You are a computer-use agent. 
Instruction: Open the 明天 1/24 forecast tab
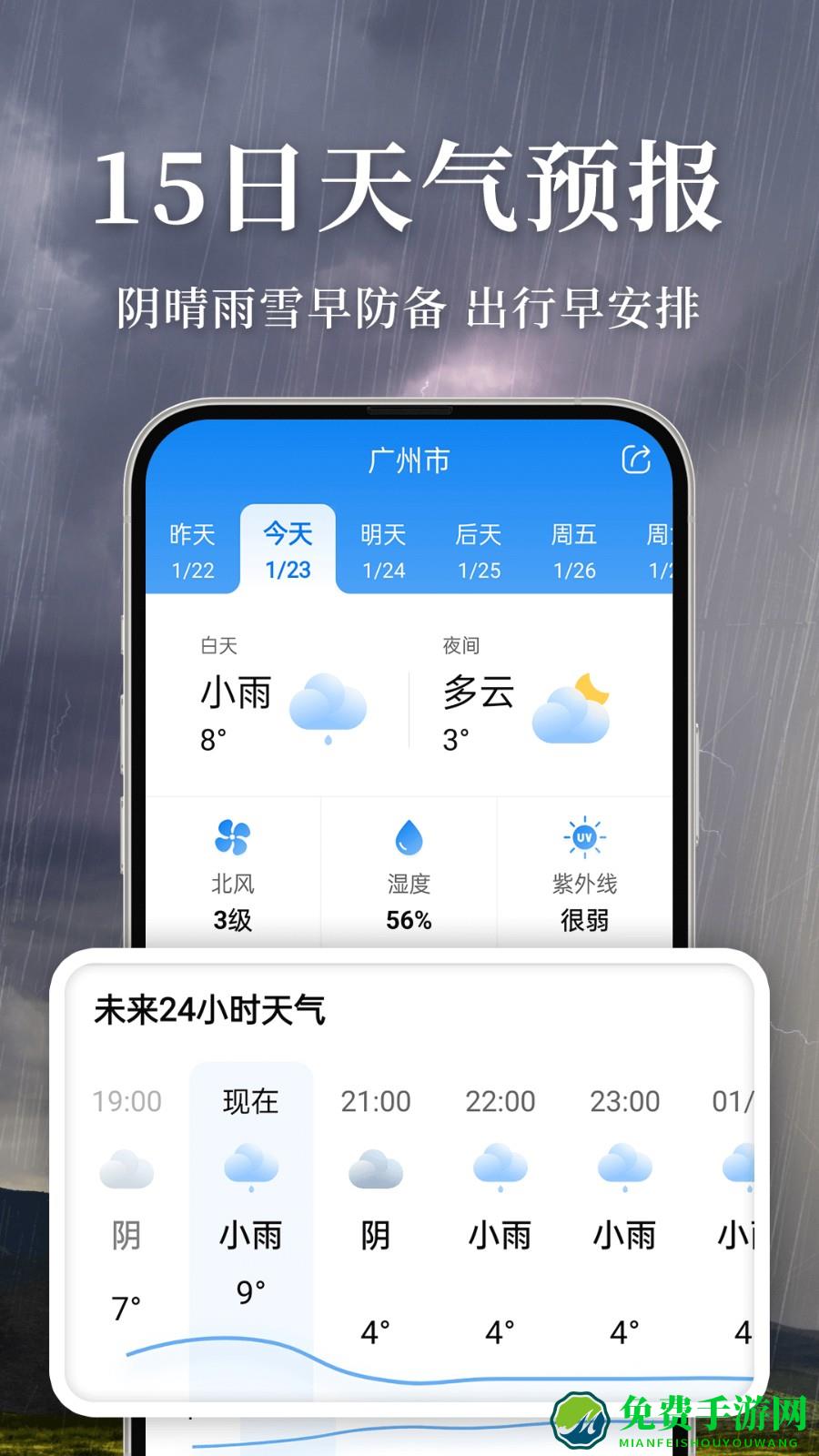point(382,548)
